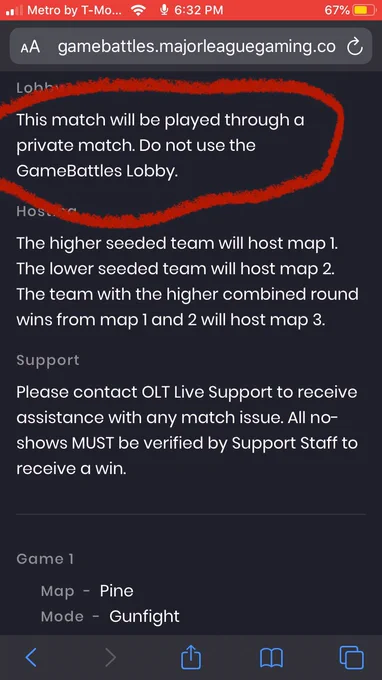Screen dimensions: 382x680
Task: Show all open tabs
Action: pos(351,657)
